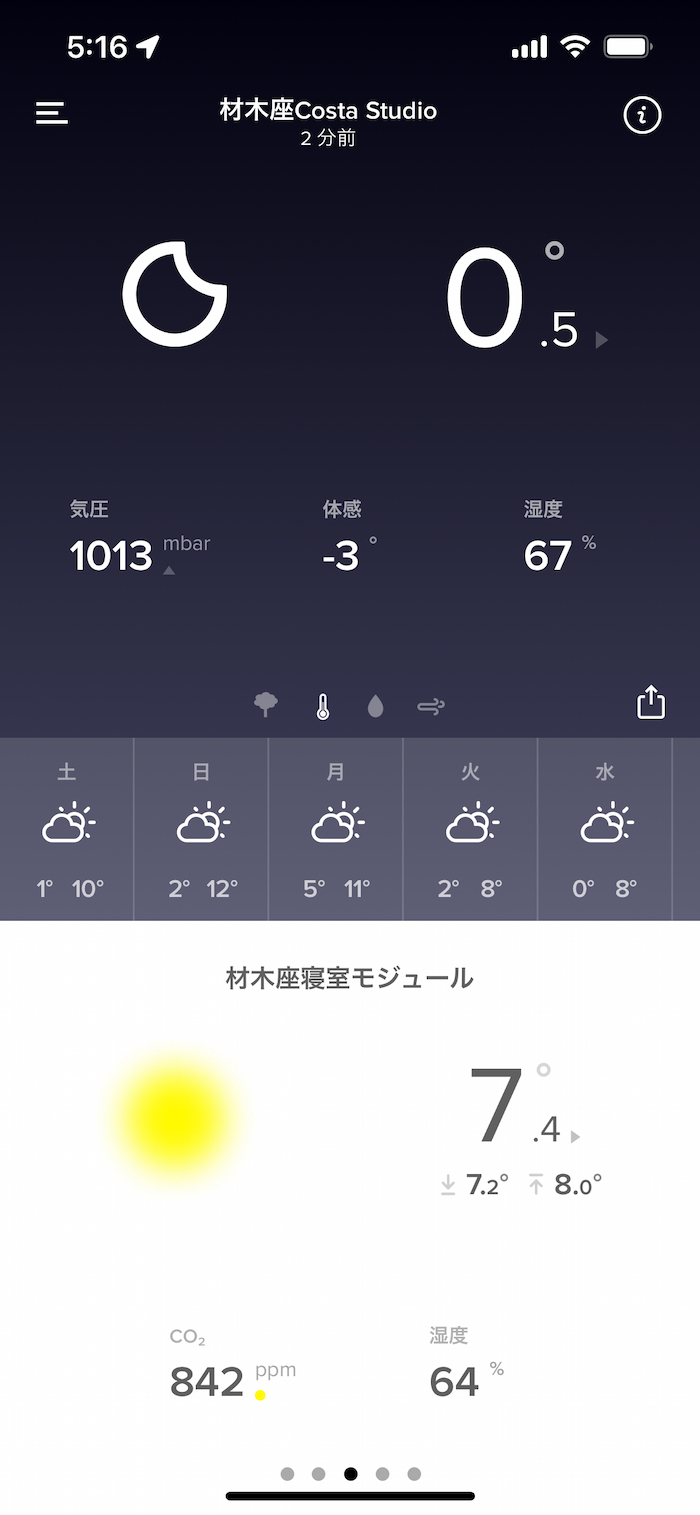
Task: Open Tuesday (火) forecast
Action: click(x=471, y=829)
